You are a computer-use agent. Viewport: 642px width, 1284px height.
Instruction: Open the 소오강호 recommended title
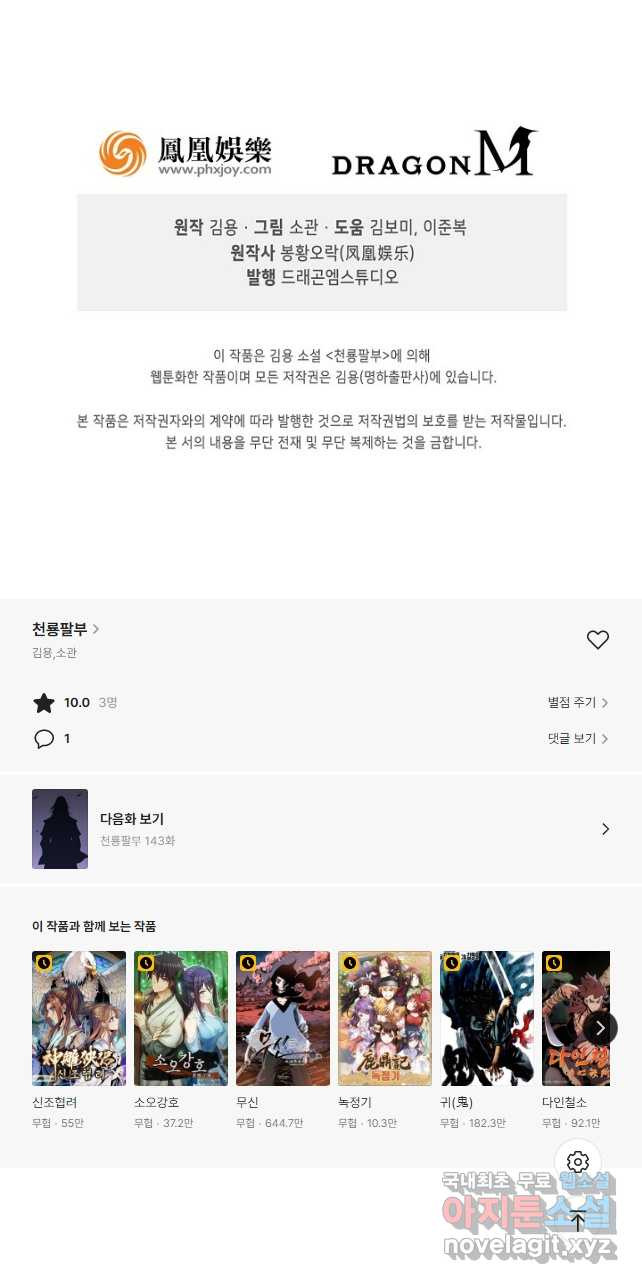pyautogui.click(x=181, y=1018)
